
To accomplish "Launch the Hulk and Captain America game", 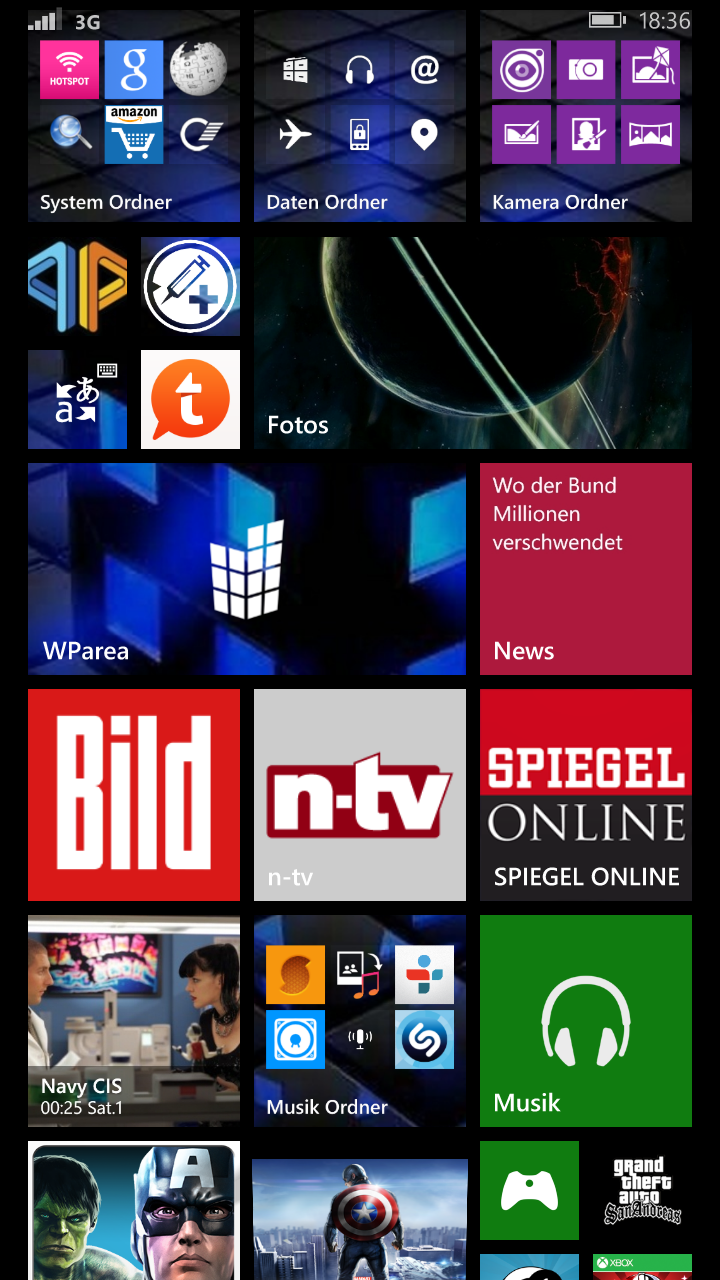I will point(134,1210).
